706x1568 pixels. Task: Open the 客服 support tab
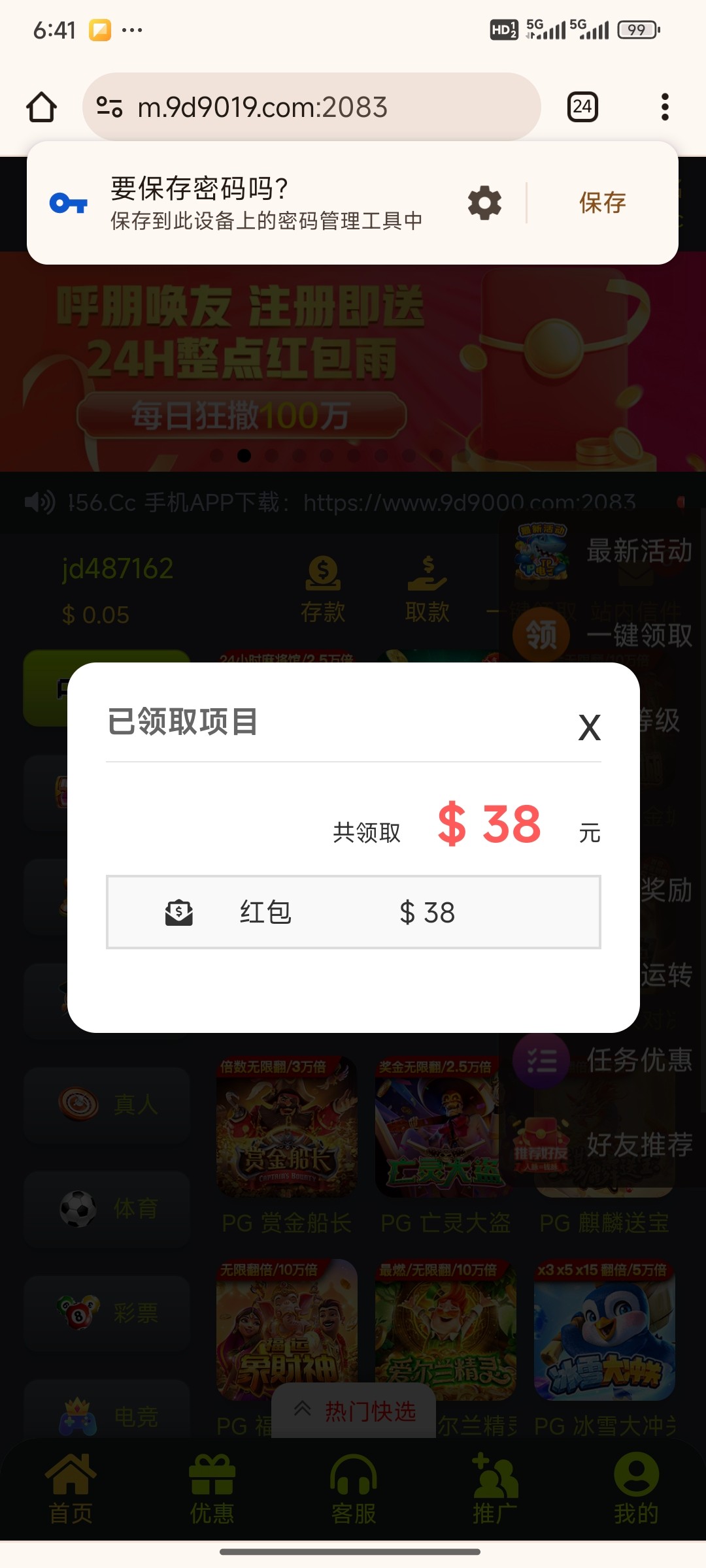pos(354,1491)
